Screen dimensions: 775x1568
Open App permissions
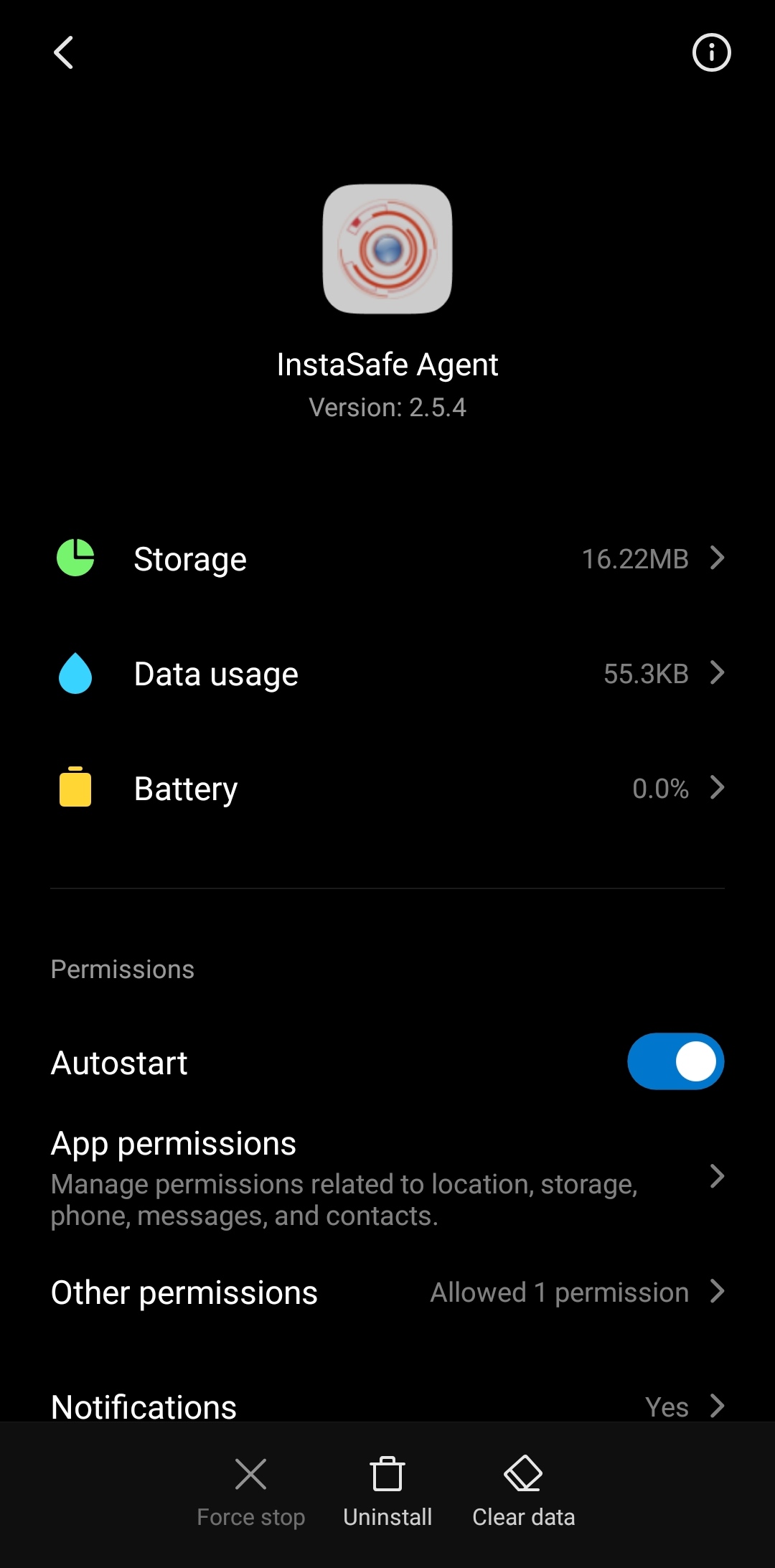tap(387, 1177)
